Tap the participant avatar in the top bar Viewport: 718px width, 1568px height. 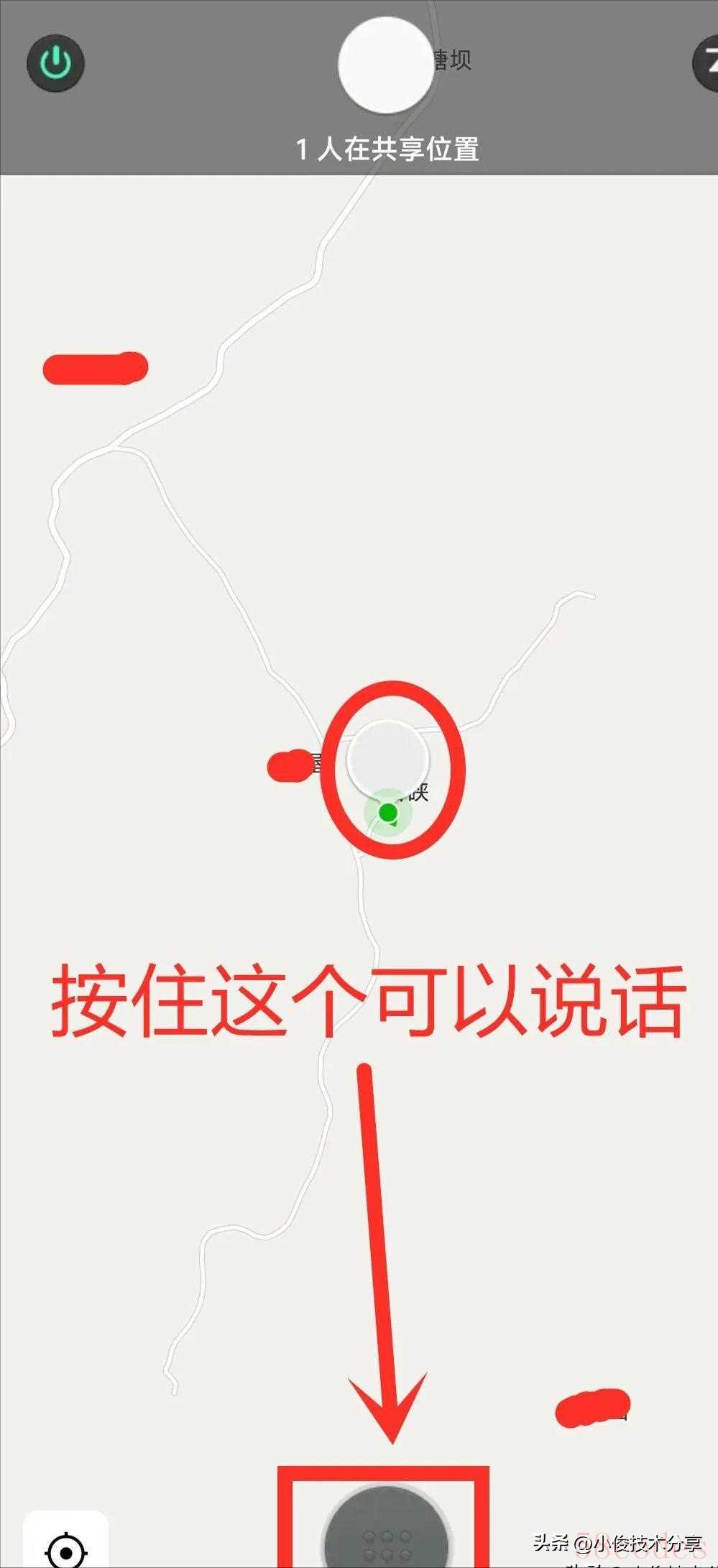[386, 65]
